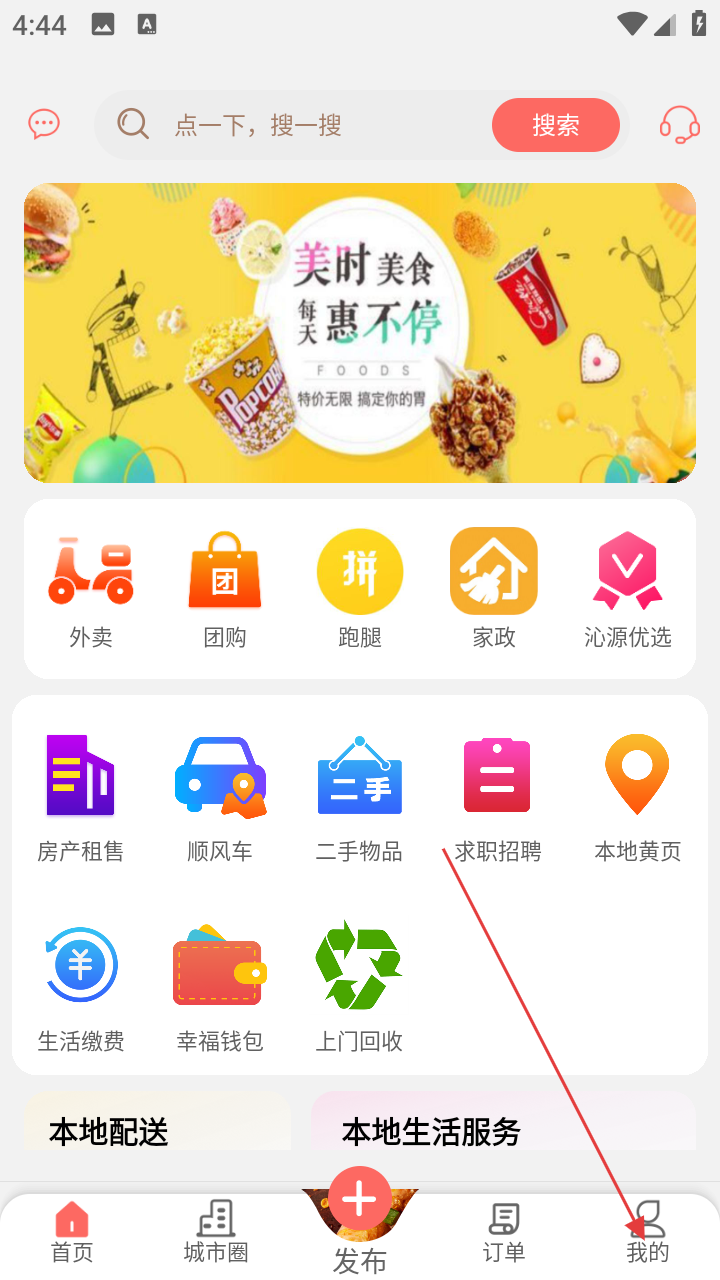Open the 外卖 delivery service
The height and width of the screenshot is (1280, 720).
tap(91, 589)
